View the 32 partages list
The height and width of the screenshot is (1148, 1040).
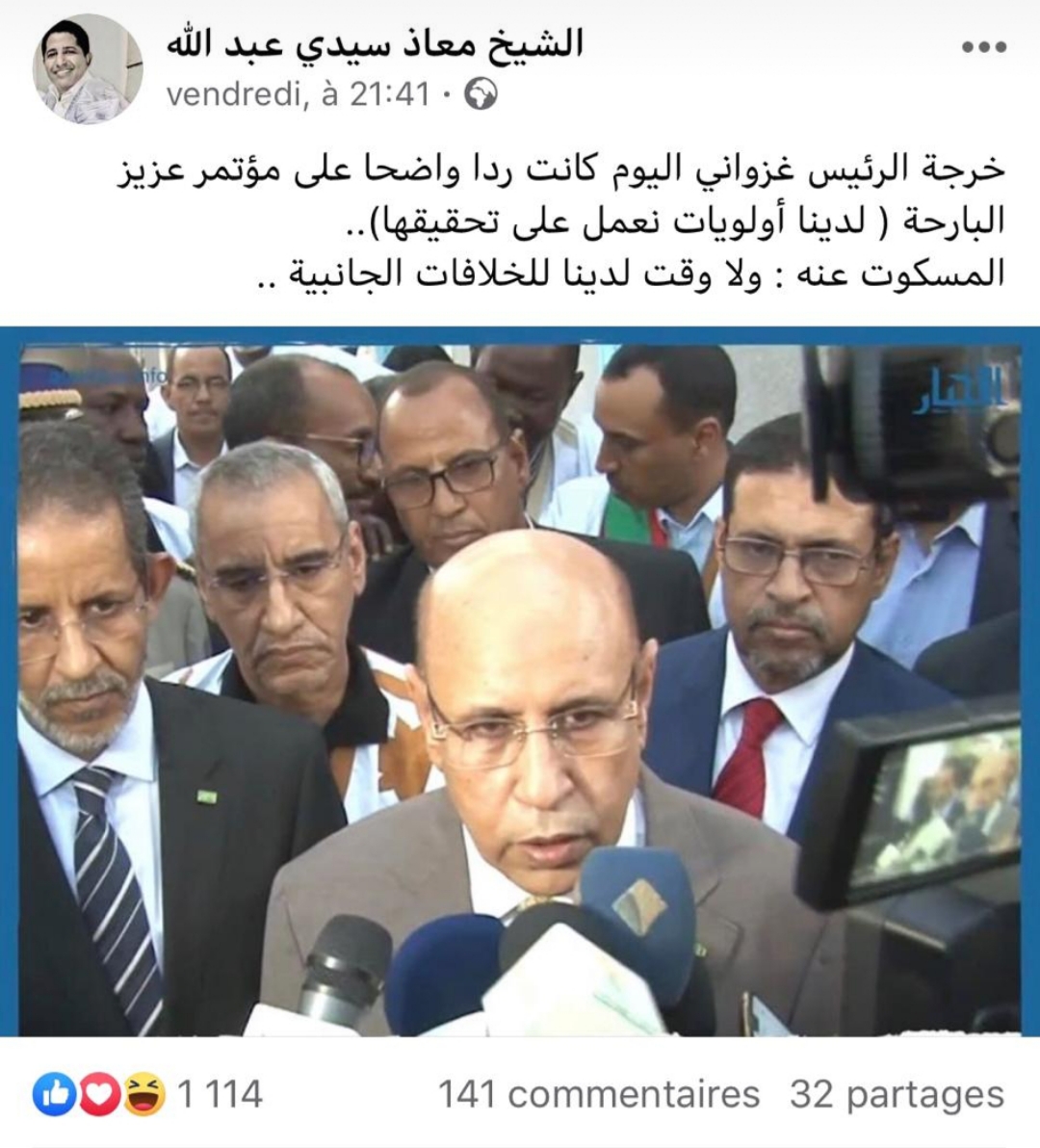[x=897, y=1095]
